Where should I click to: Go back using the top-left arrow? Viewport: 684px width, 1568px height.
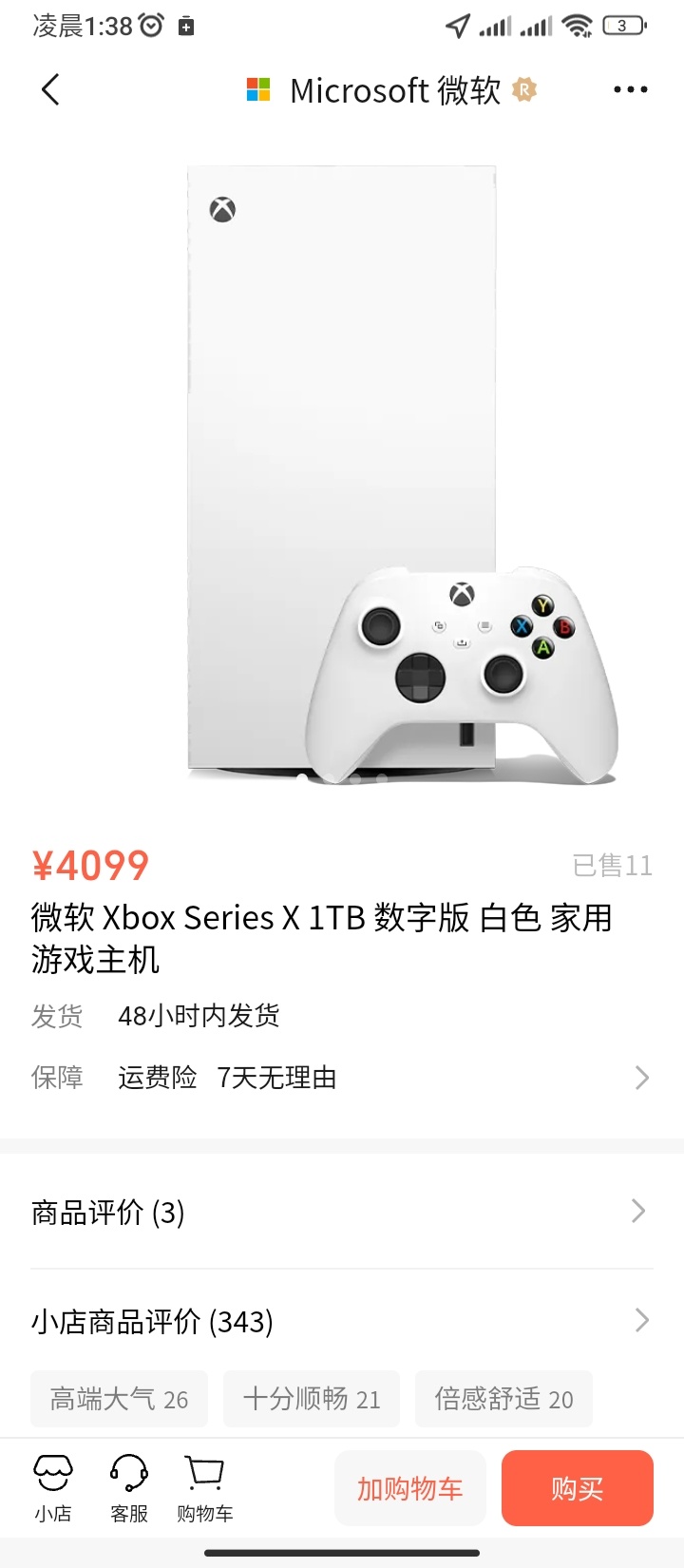51,90
